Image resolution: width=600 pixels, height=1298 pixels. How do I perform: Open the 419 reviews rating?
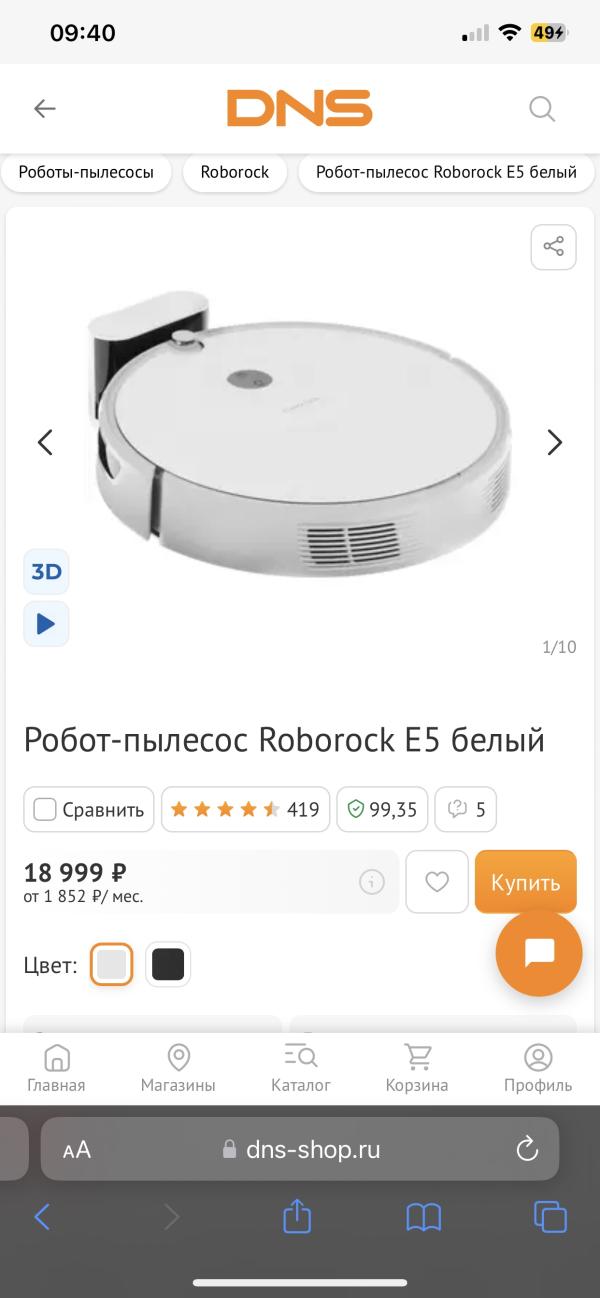point(245,810)
